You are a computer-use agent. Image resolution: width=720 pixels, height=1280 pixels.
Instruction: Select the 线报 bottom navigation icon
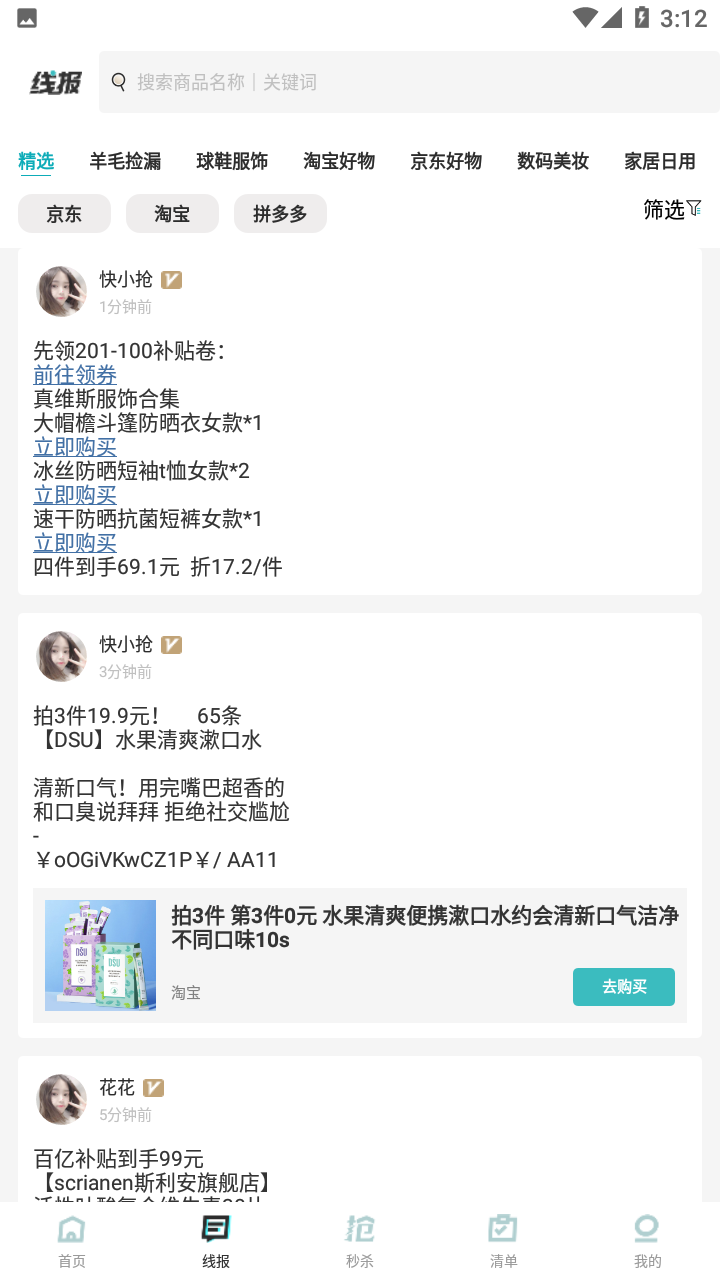tap(215, 1228)
